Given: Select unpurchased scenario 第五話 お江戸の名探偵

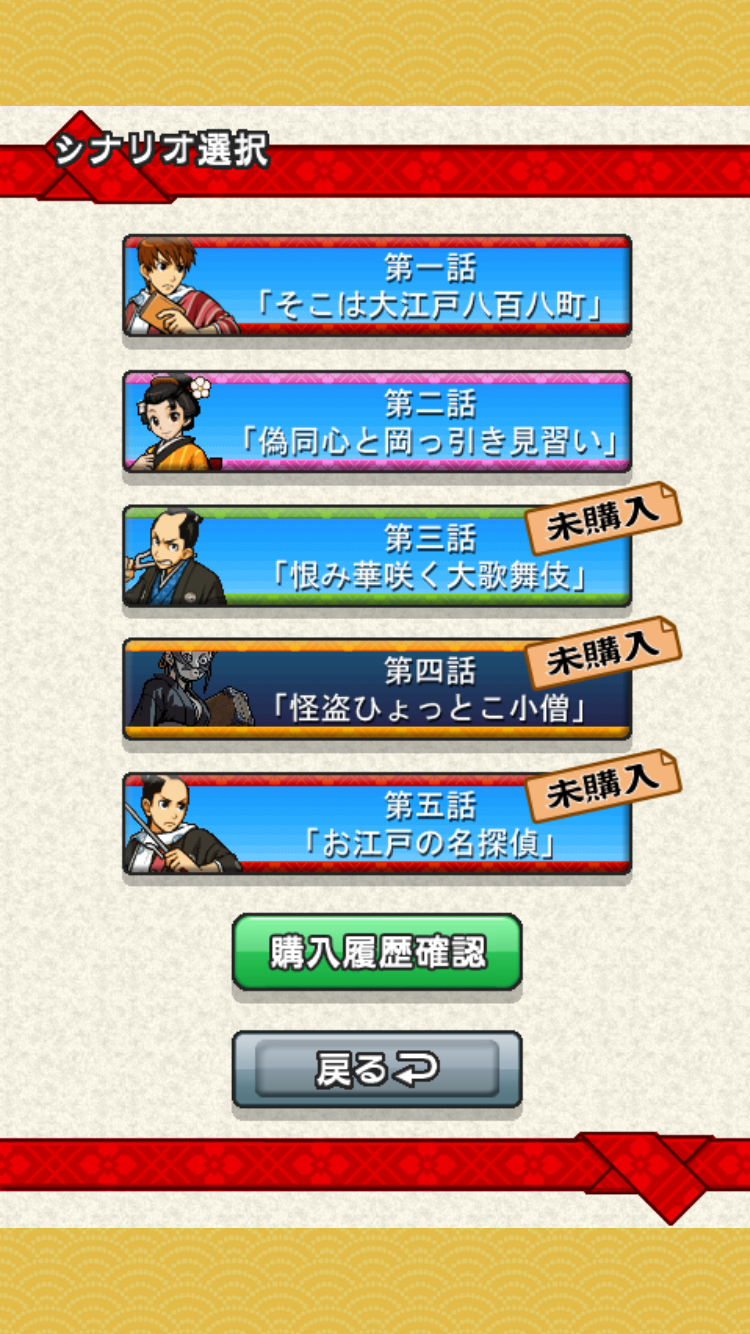Looking at the screenshot, I should click(x=377, y=824).
